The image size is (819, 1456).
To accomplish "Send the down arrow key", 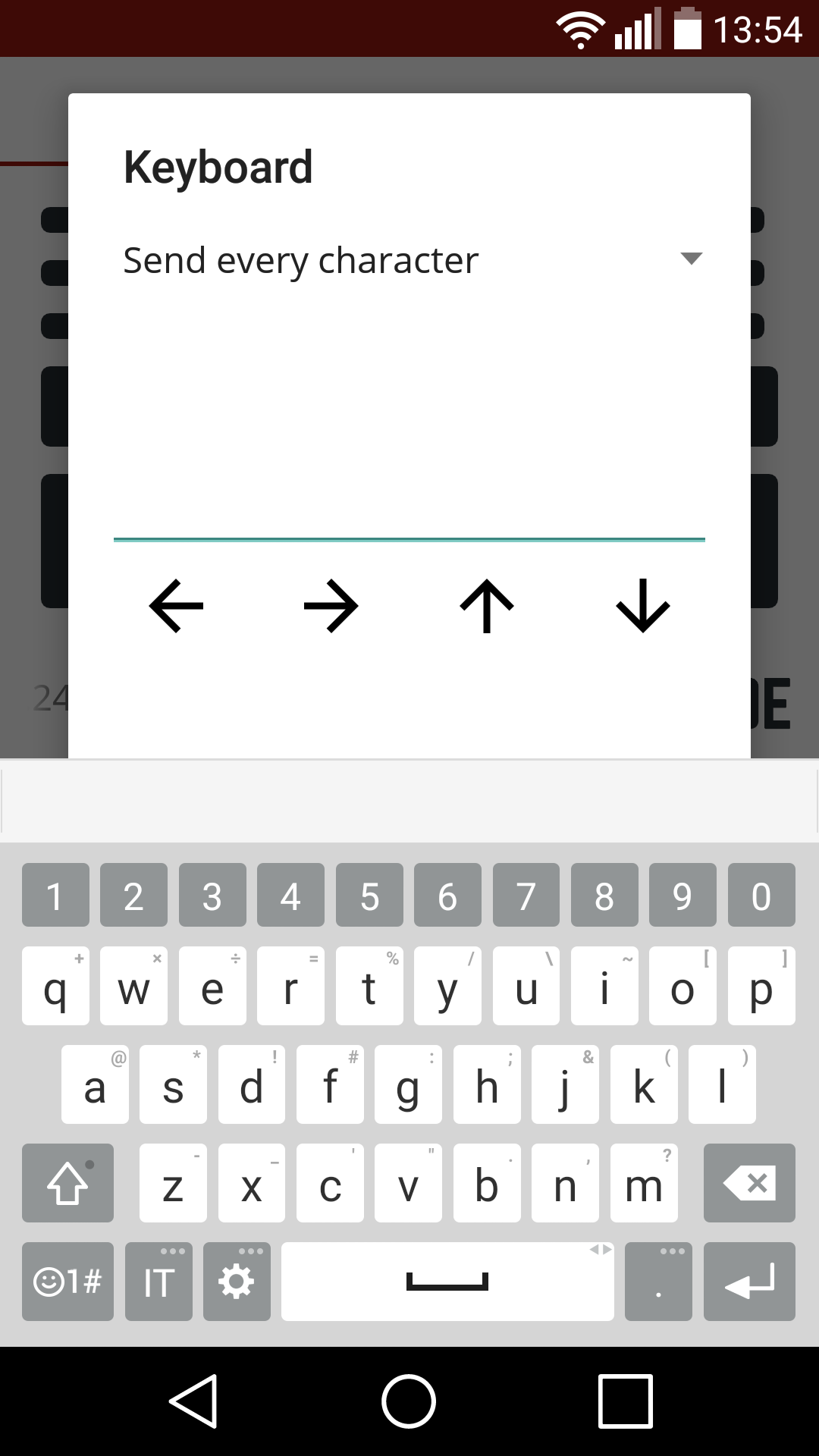I will [x=642, y=606].
